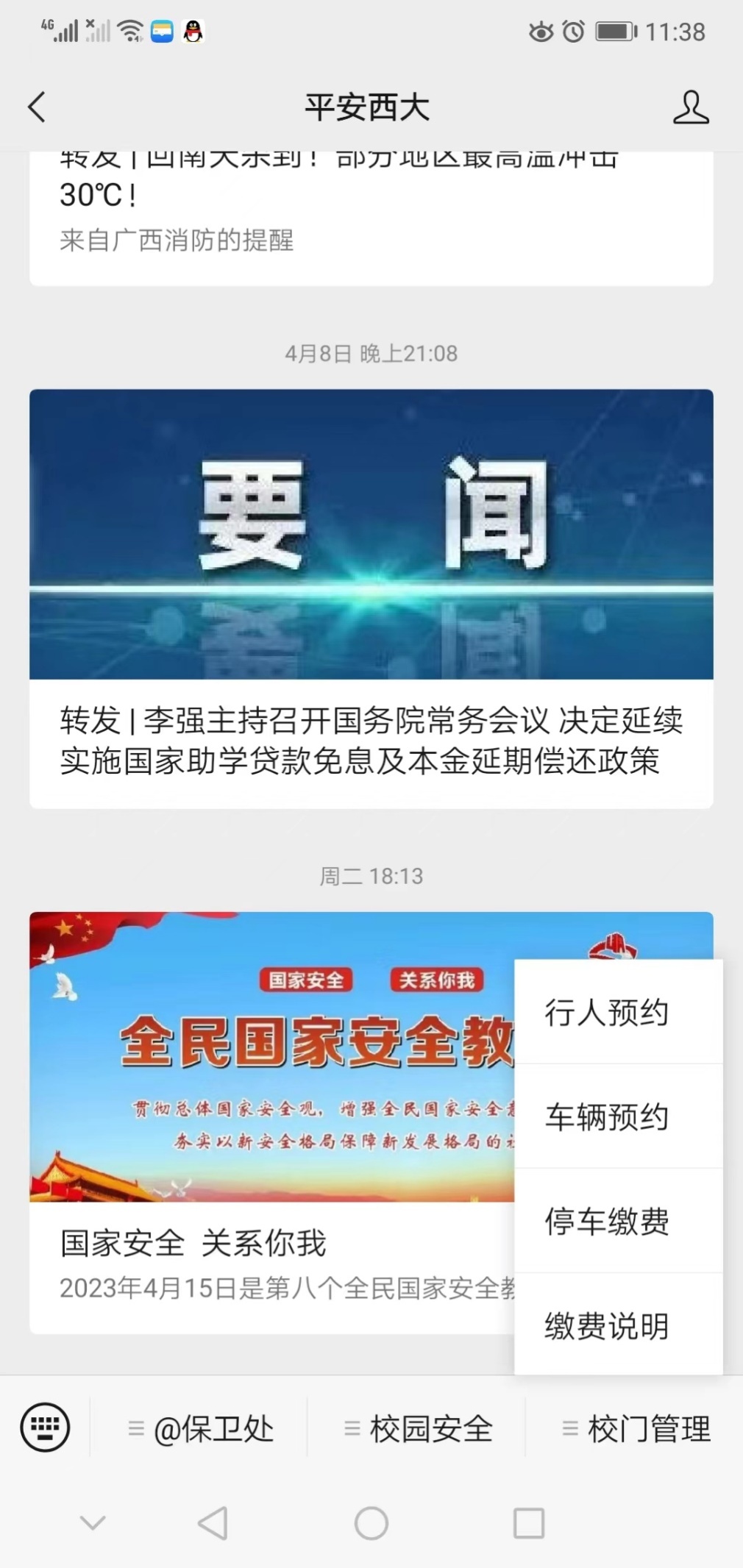Select 行人预约 from the popup menu

pyautogui.click(x=608, y=1013)
